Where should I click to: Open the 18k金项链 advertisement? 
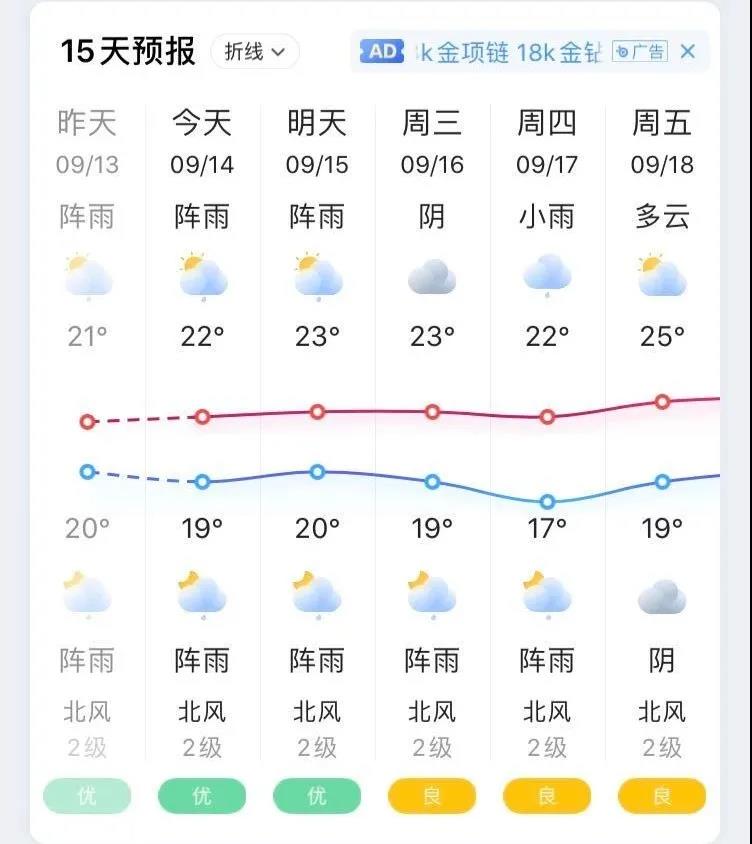click(x=510, y=52)
